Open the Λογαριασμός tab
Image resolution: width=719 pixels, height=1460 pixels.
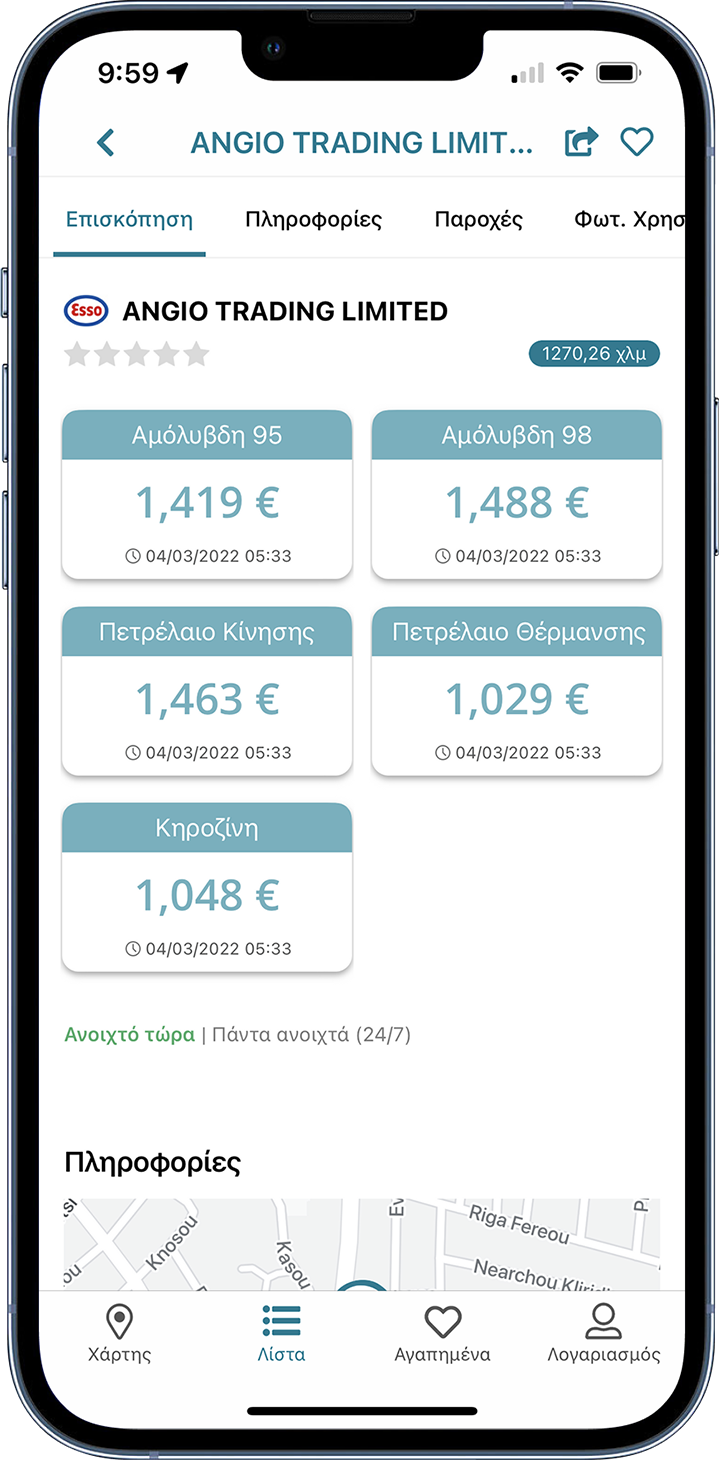tap(603, 1334)
